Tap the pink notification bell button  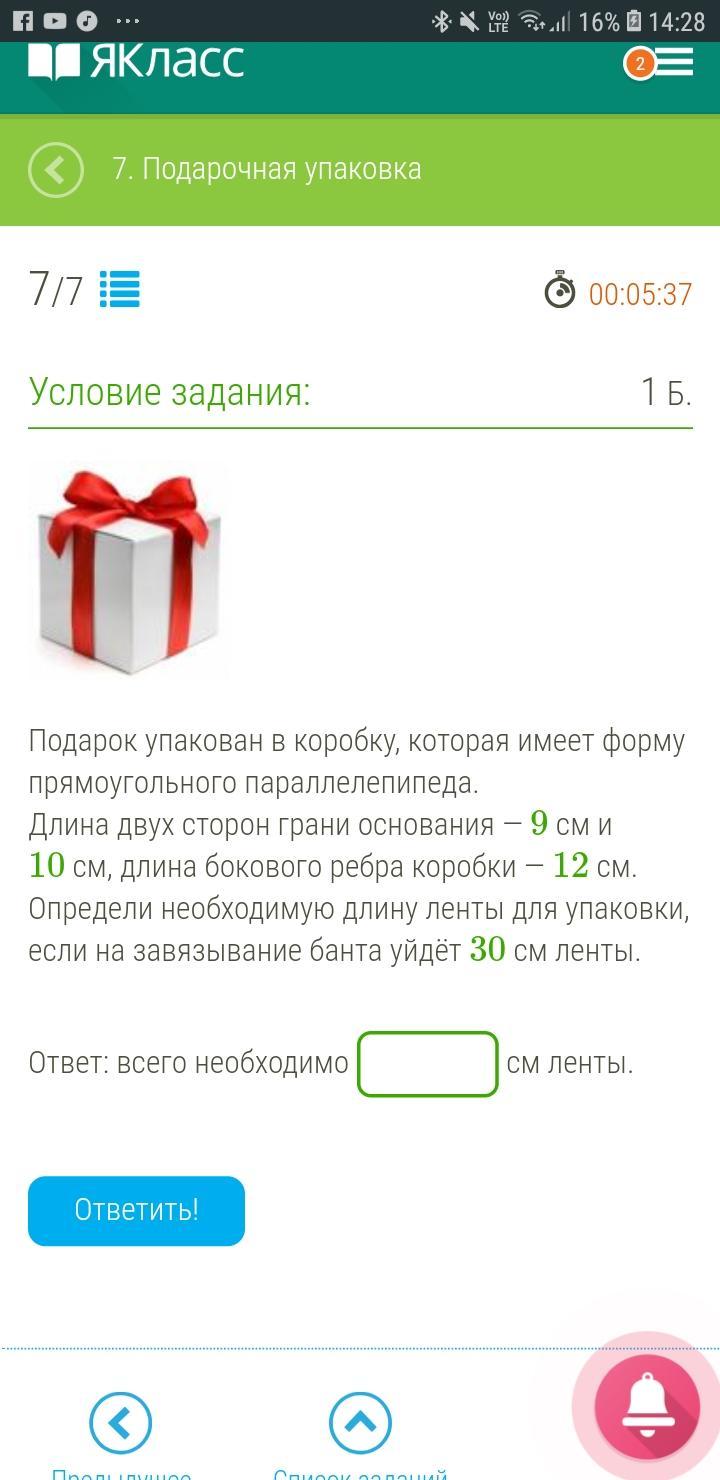tap(647, 1405)
